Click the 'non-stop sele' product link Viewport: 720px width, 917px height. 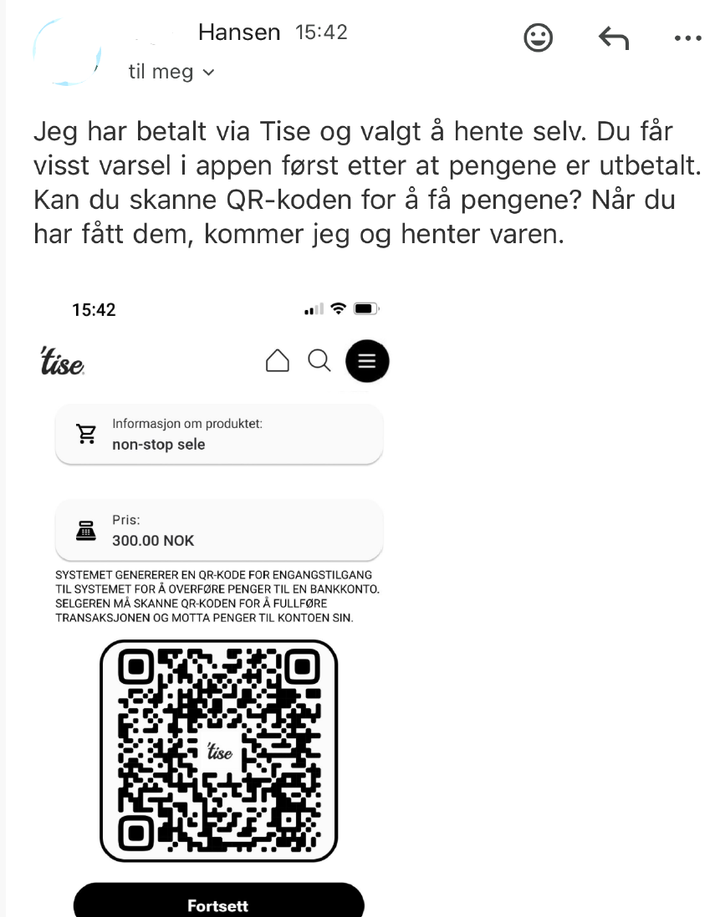click(158, 444)
